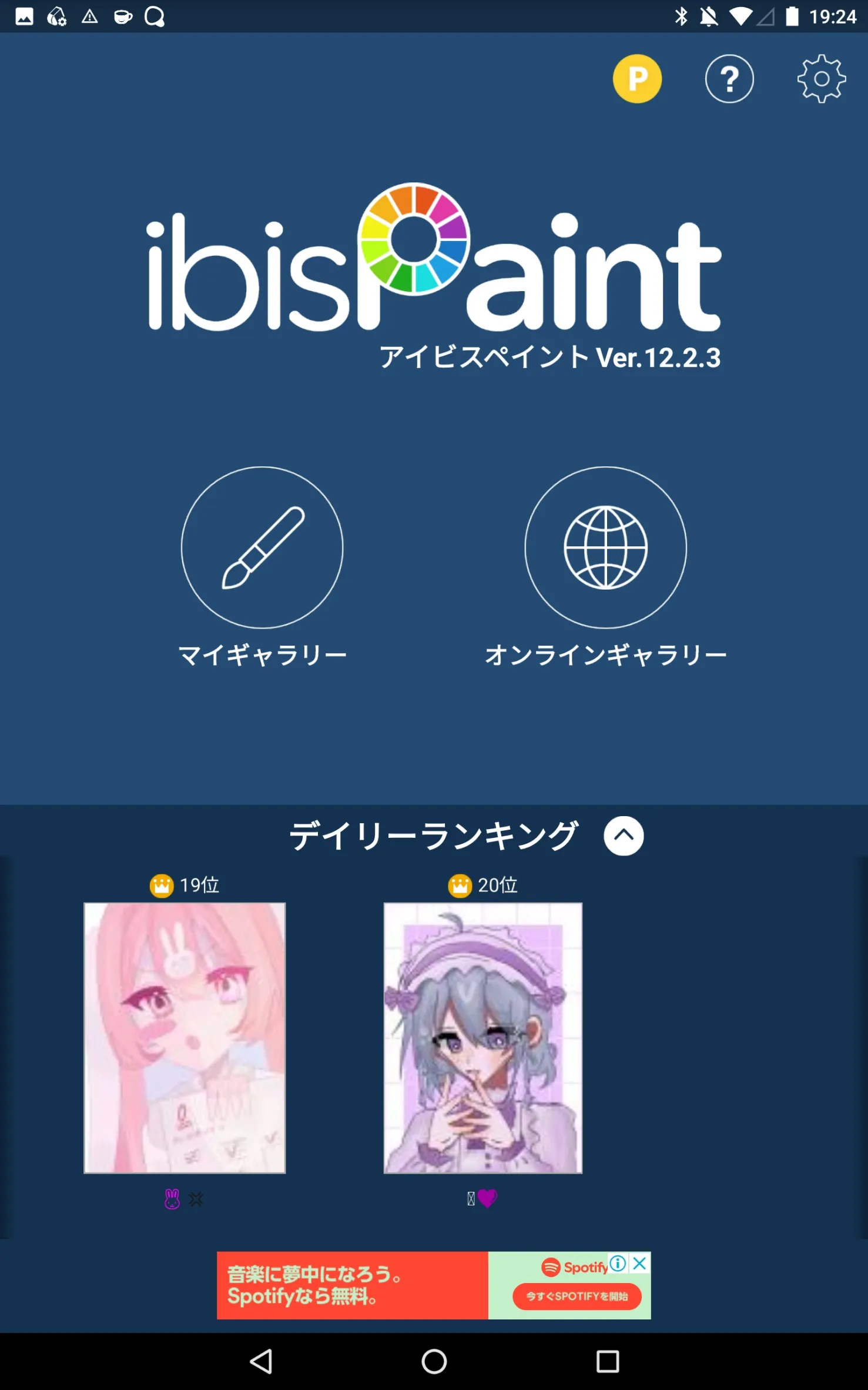Go back using the navigation bar

tap(261, 1361)
